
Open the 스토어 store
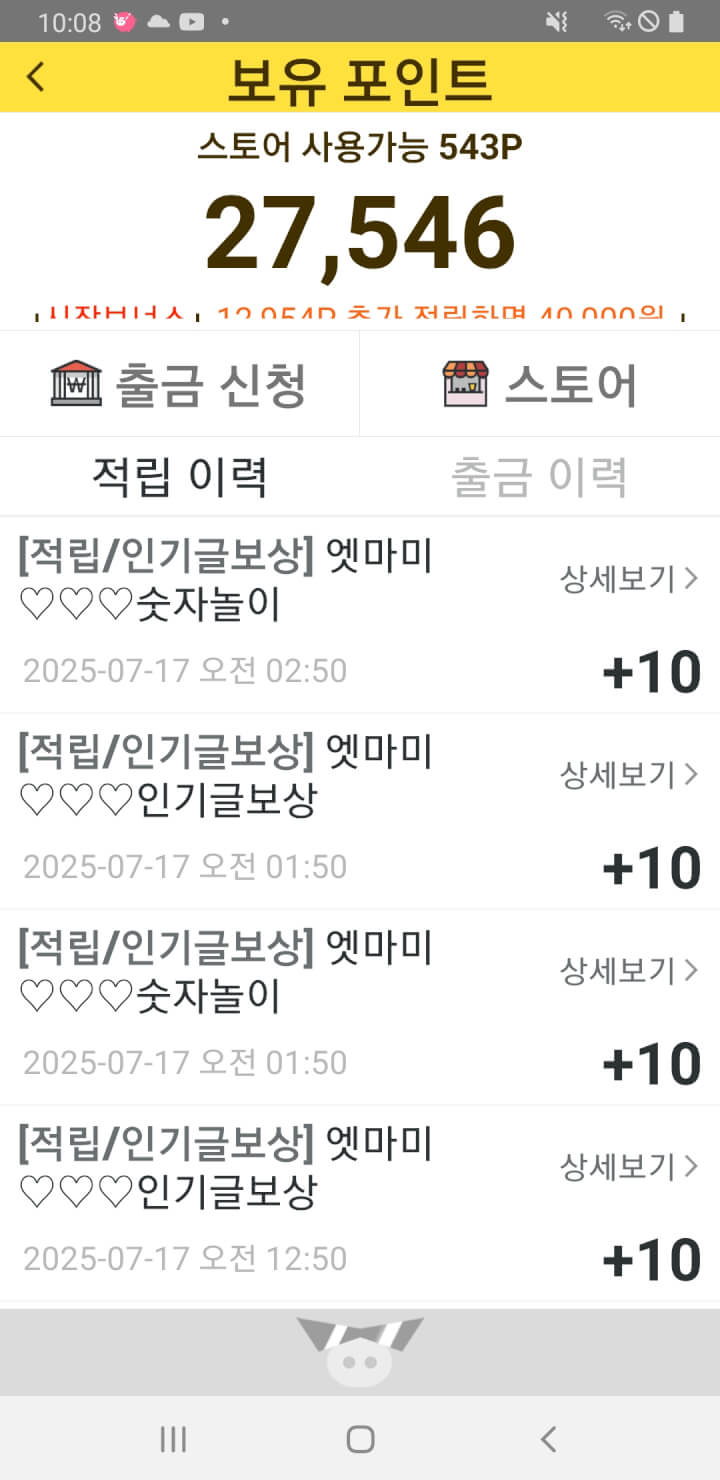point(540,384)
